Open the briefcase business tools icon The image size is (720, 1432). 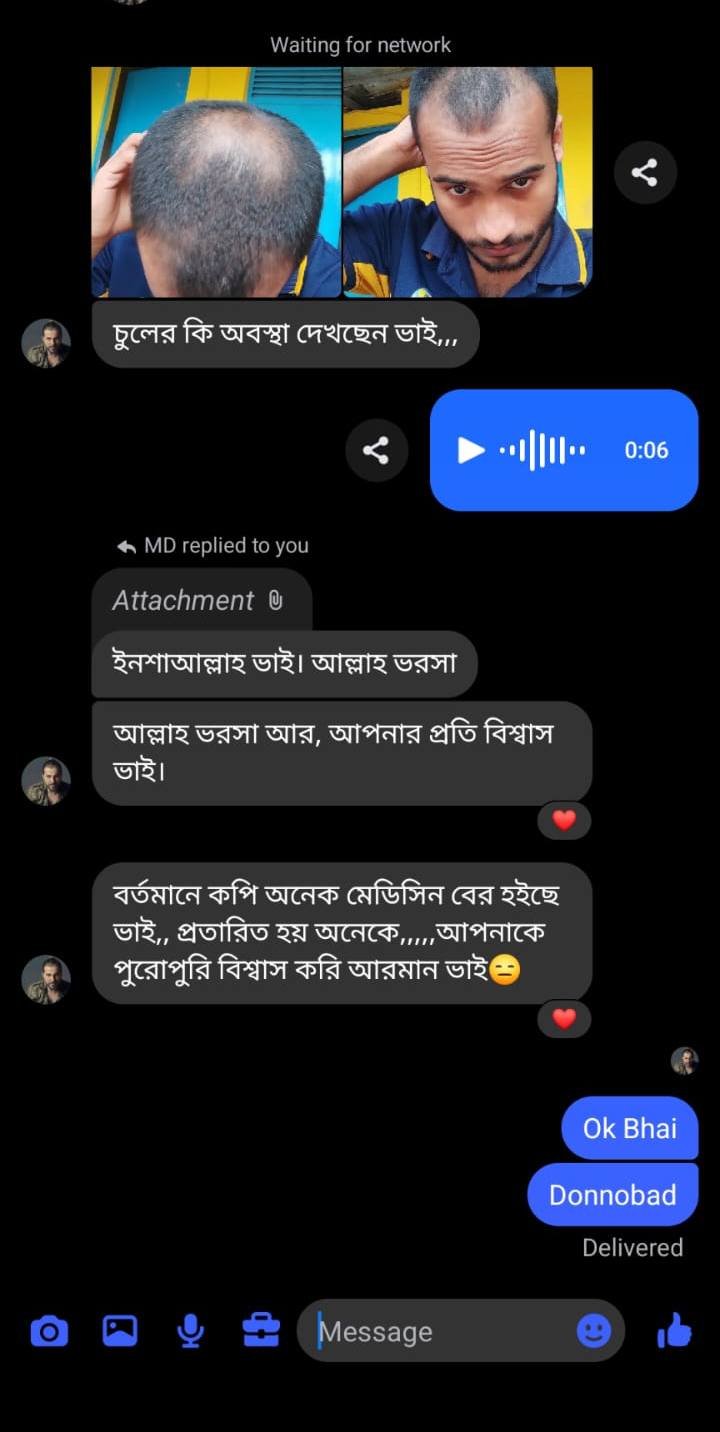coord(261,1331)
